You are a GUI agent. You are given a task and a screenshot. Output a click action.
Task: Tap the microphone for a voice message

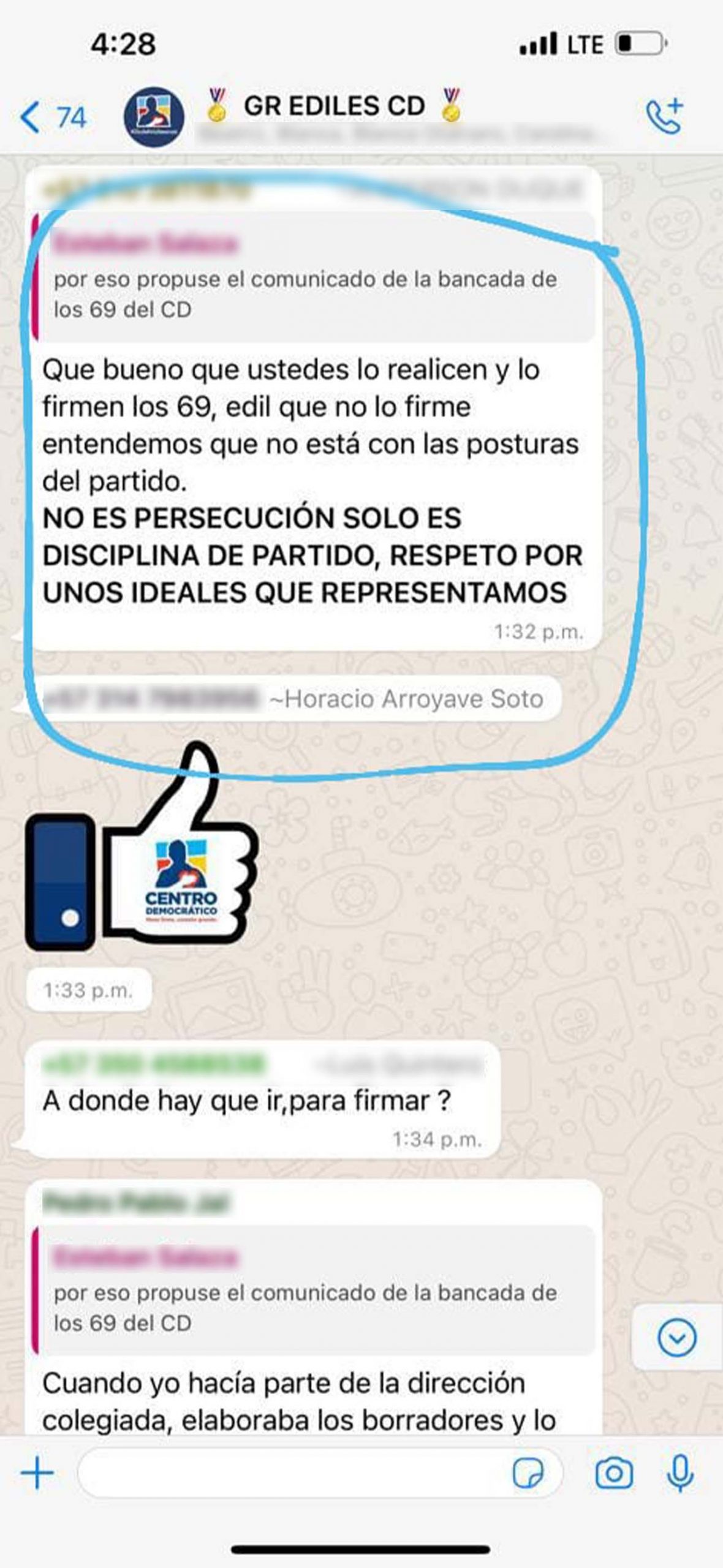pyautogui.click(x=680, y=1474)
